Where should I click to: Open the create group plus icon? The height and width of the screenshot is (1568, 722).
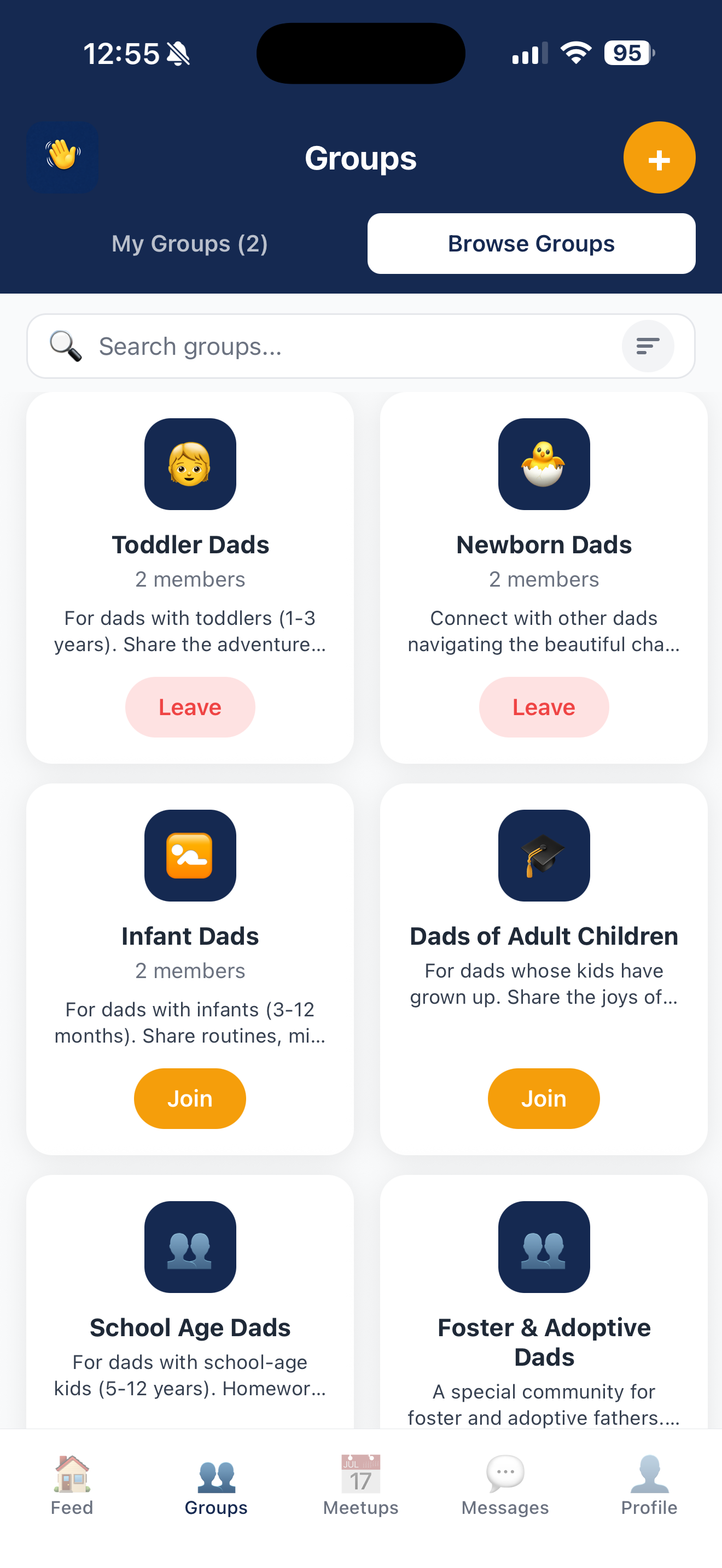click(x=659, y=157)
